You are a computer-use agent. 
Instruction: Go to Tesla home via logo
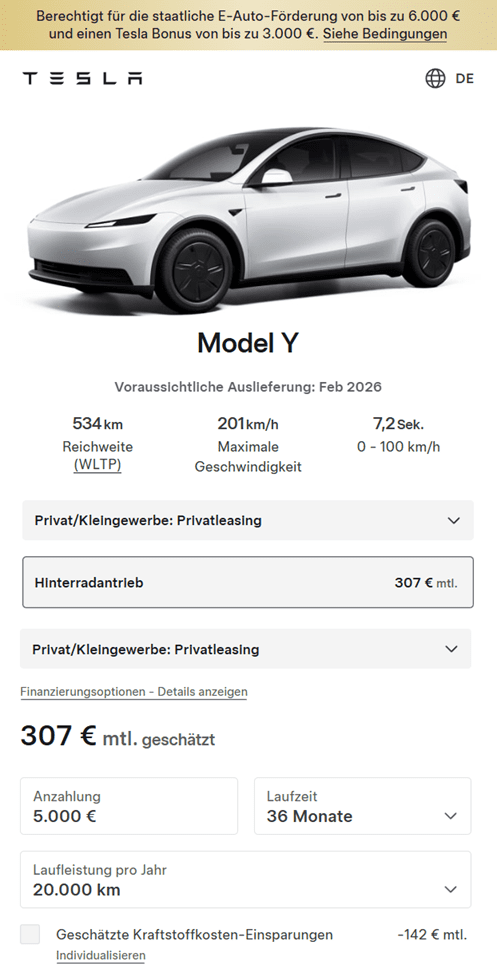coord(82,79)
